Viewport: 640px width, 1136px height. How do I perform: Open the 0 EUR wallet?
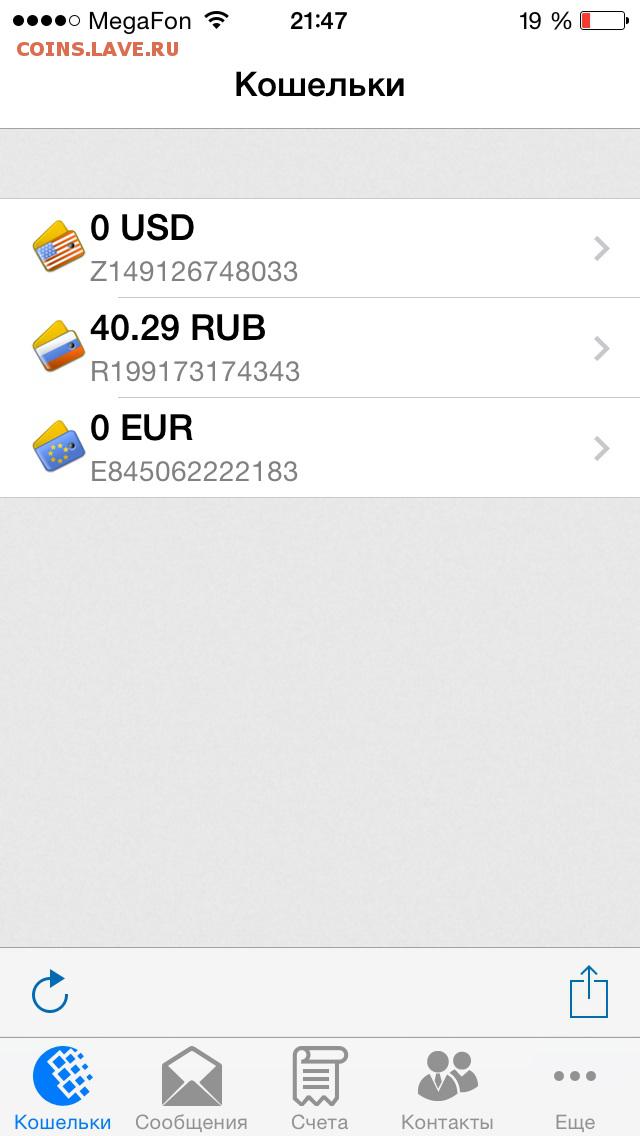tap(320, 448)
